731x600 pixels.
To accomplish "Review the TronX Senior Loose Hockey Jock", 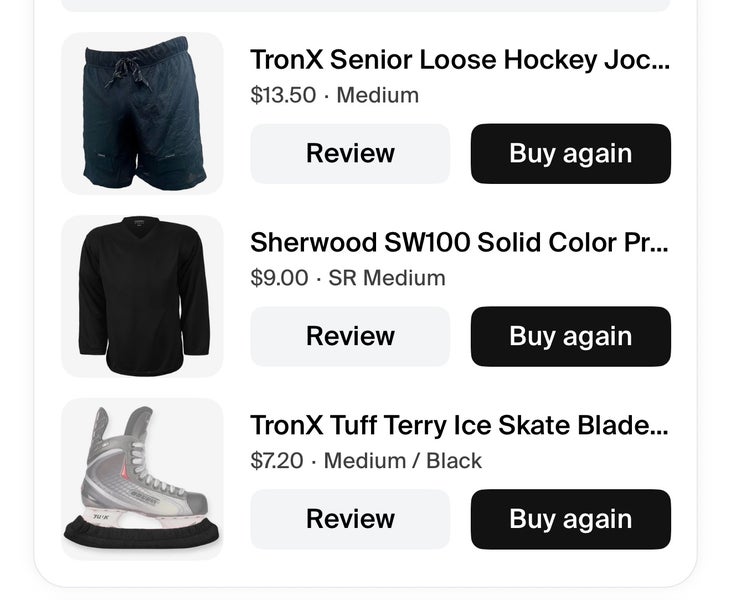I will coord(350,154).
